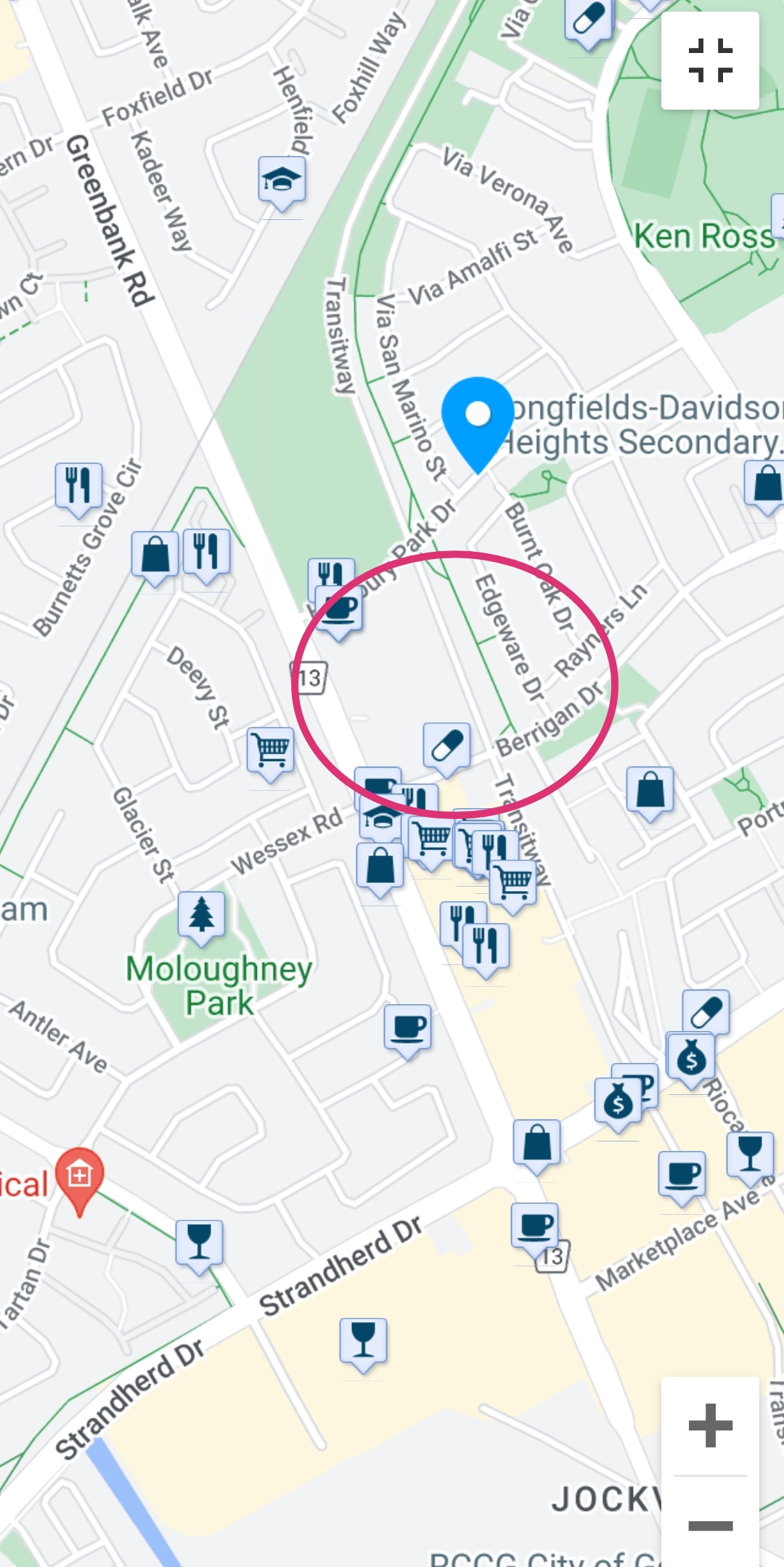Tap the bar marker below Strandherd Dr
The width and height of the screenshot is (784, 1567).
(x=364, y=1340)
